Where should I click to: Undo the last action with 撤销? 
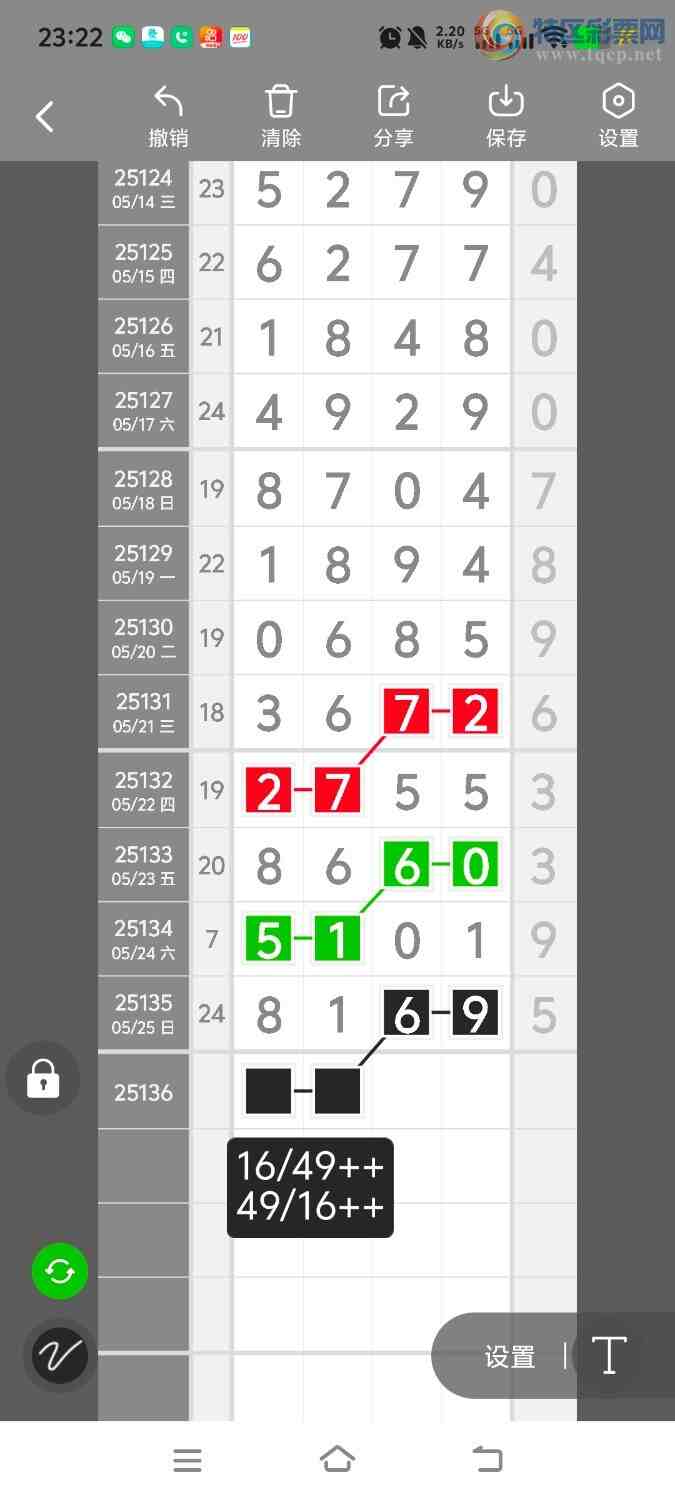pyautogui.click(x=168, y=117)
